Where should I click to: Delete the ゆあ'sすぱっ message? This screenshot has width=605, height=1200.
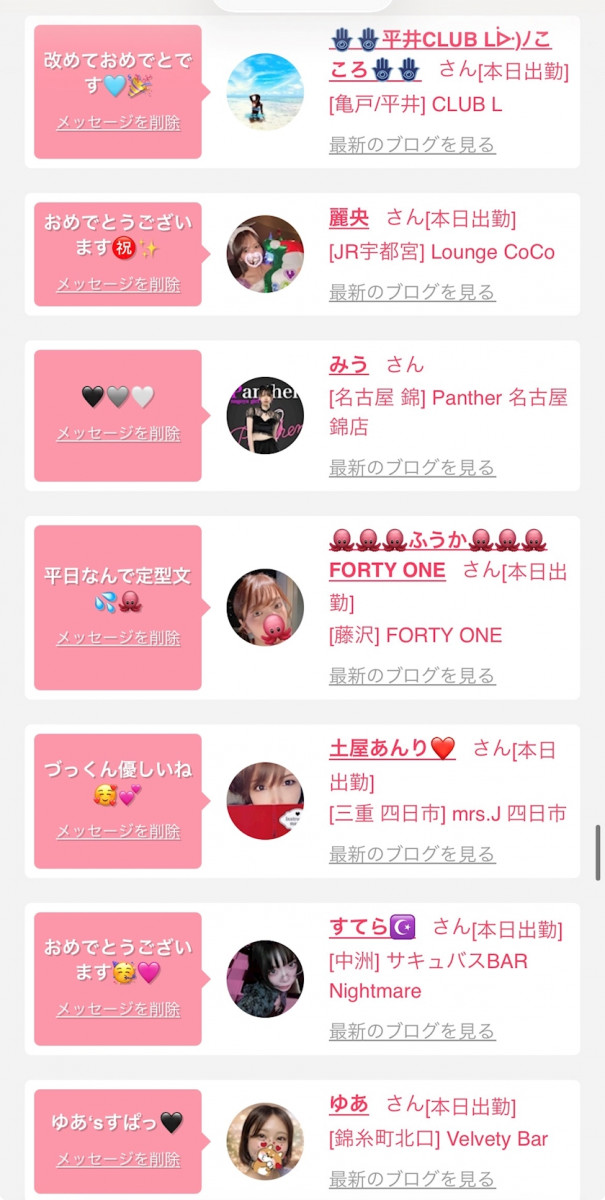click(118, 1159)
